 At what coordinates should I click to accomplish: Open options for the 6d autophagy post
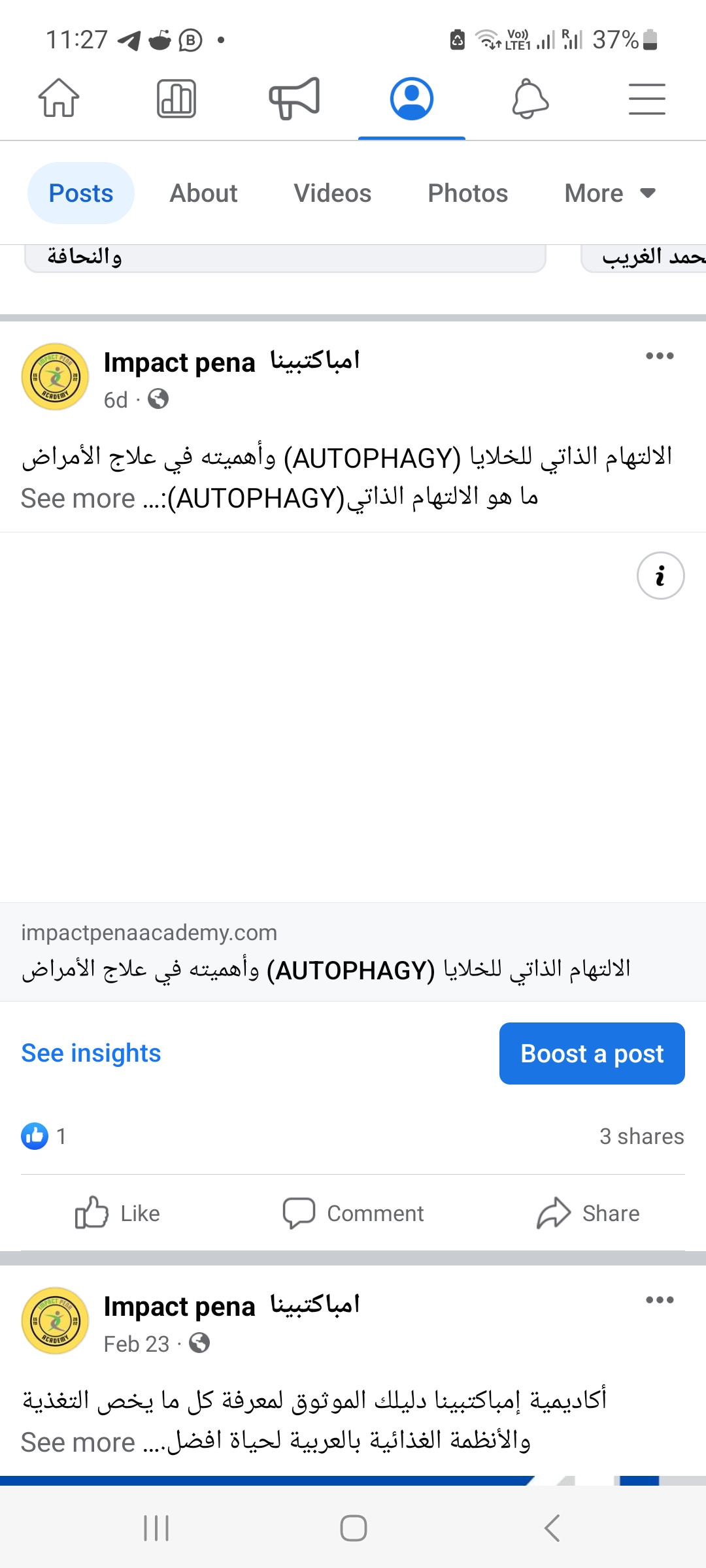click(660, 356)
